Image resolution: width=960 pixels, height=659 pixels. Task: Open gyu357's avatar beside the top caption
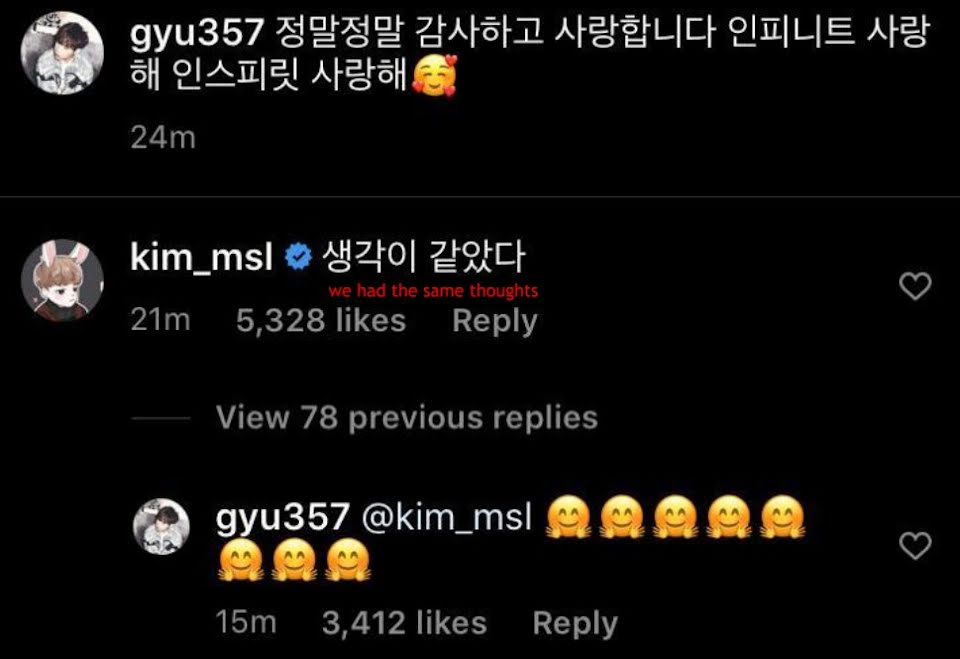(62, 53)
